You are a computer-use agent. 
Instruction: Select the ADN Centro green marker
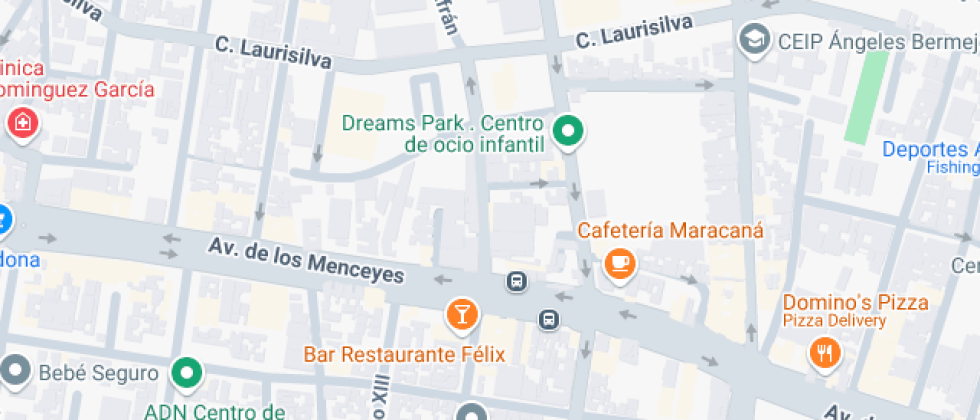[x=188, y=373]
